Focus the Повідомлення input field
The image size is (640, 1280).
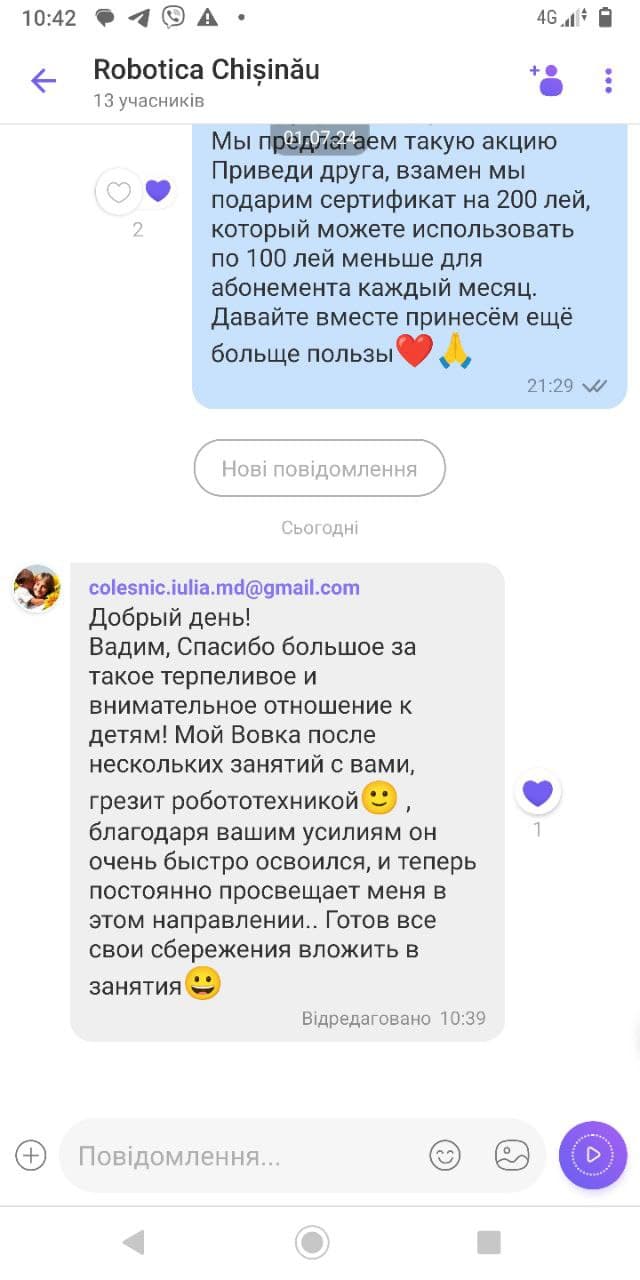tap(240, 1157)
